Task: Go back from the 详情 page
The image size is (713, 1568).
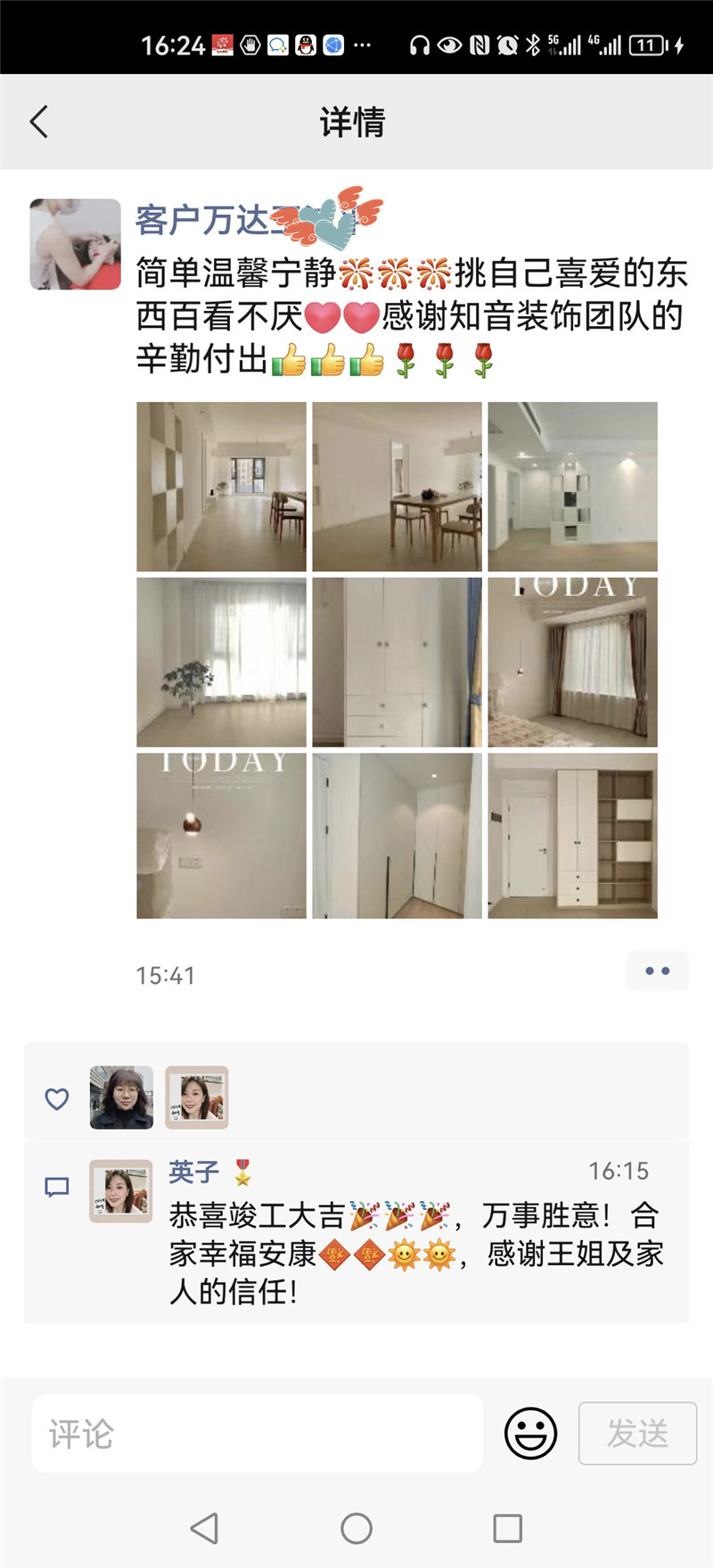Action: (x=39, y=122)
